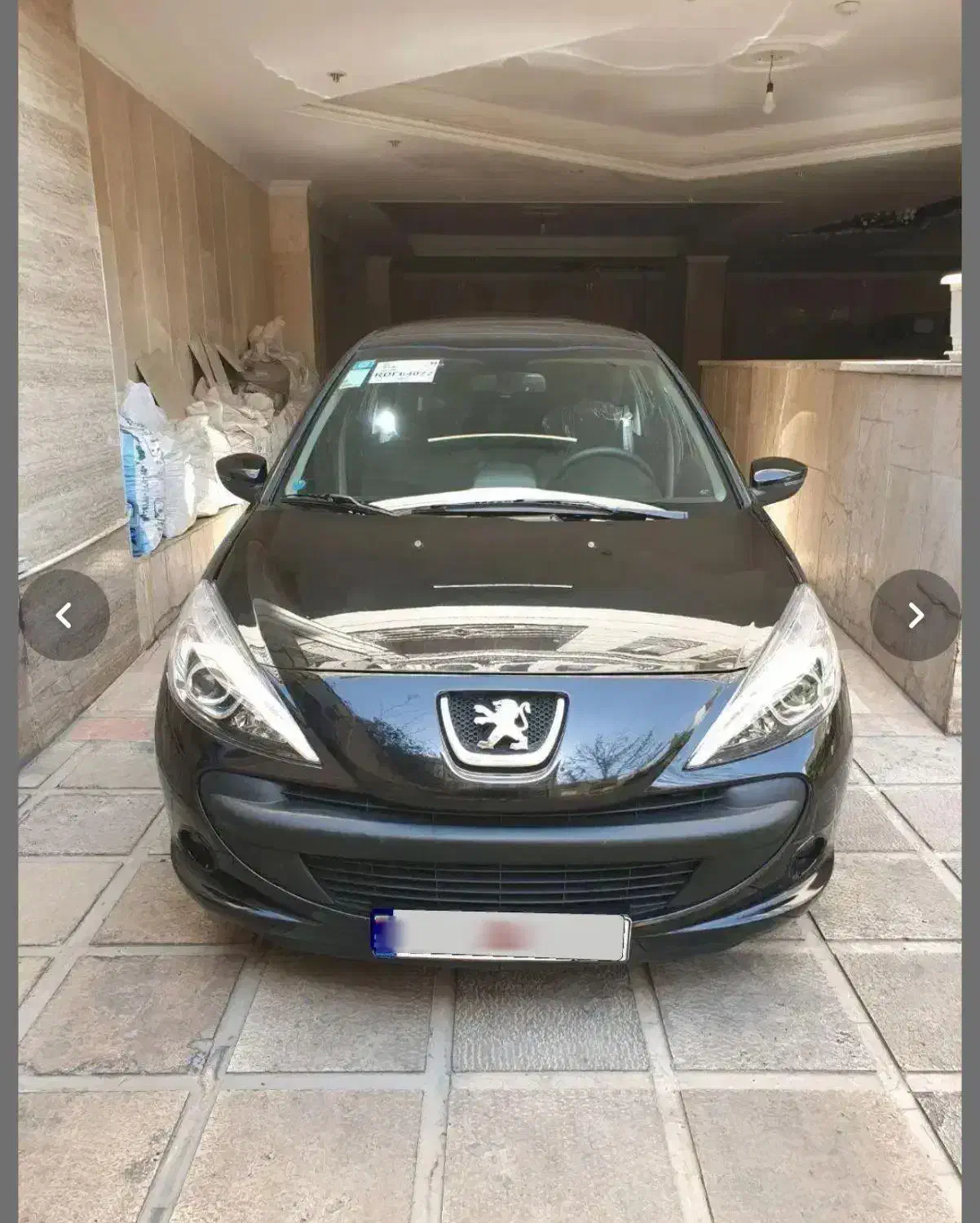Show the next car photo
980x1223 pixels.
[x=915, y=616]
